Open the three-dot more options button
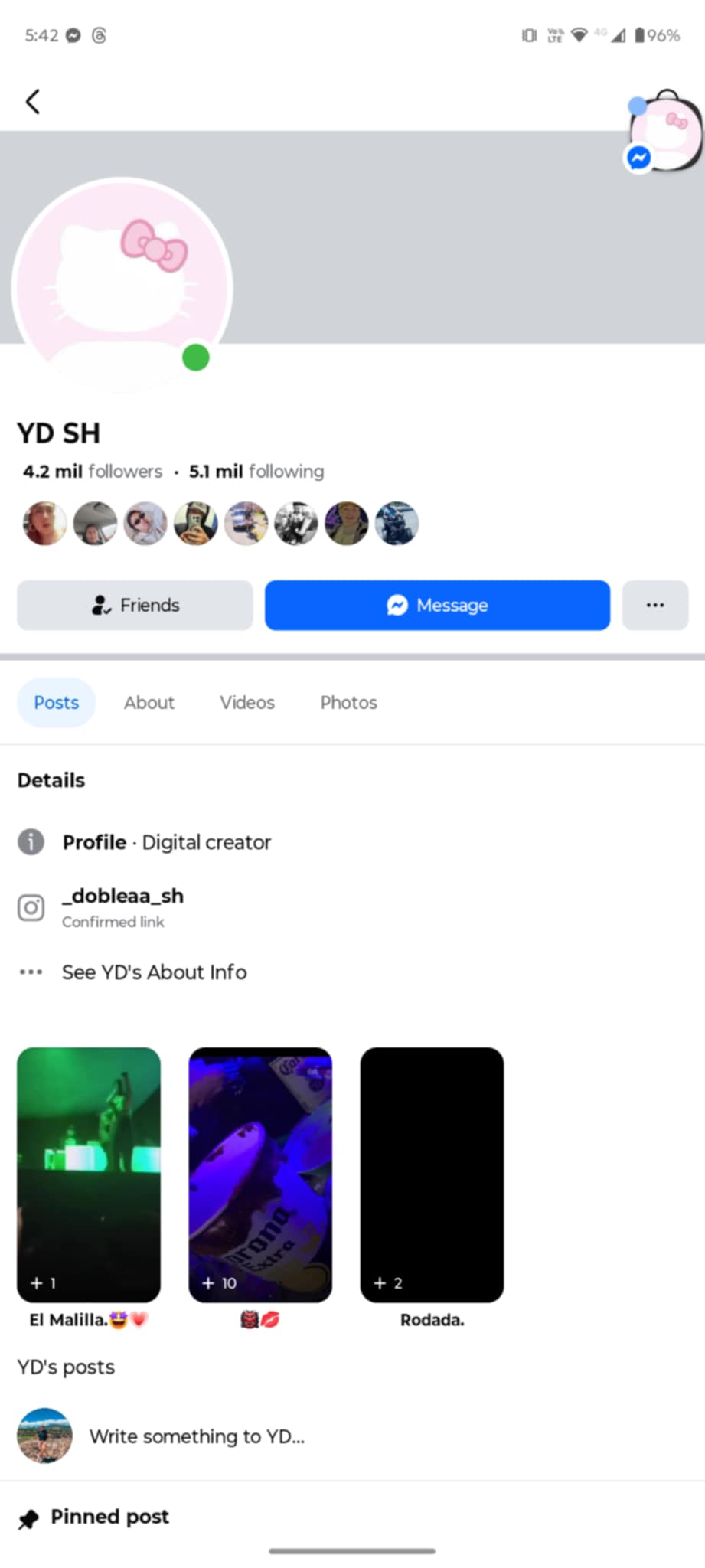 [654, 605]
